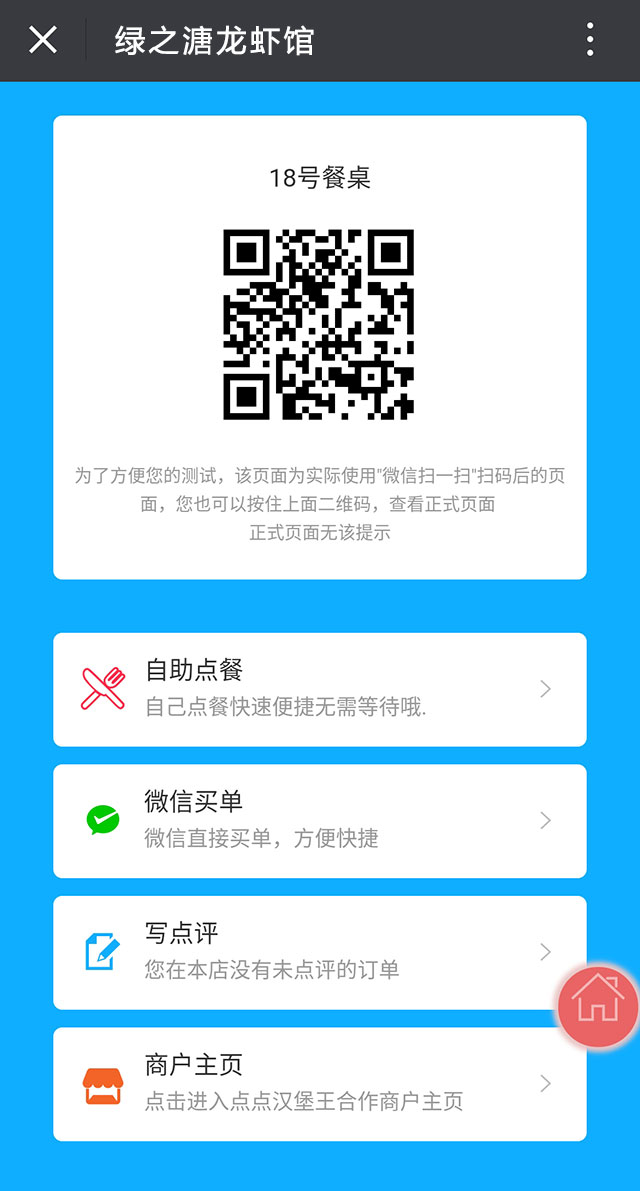The width and height of the screenshot is (640, 1191).
Task: Tap the red floating home button
Action: (598, 1005)
